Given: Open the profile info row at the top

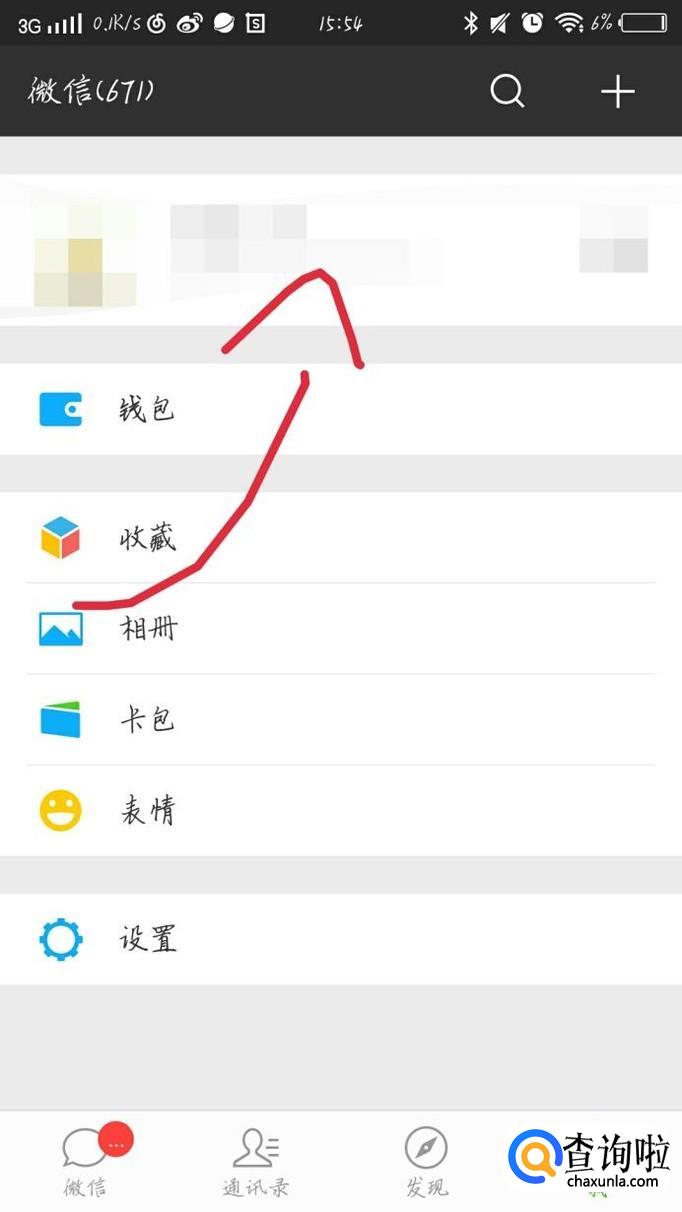Looking at the screenshot, I should coord(340,248).
